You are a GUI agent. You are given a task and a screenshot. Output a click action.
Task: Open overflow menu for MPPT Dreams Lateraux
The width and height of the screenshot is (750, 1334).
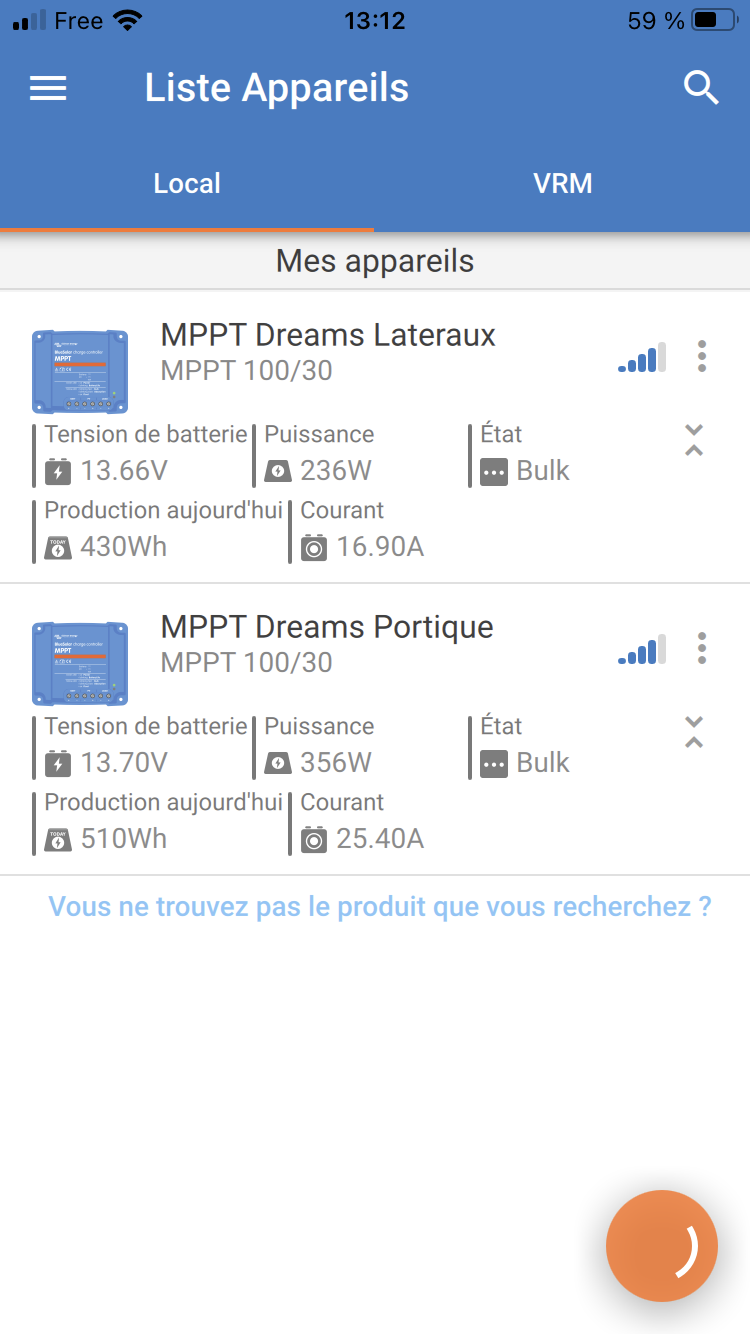pyautogui.click(x=702, y=356)
